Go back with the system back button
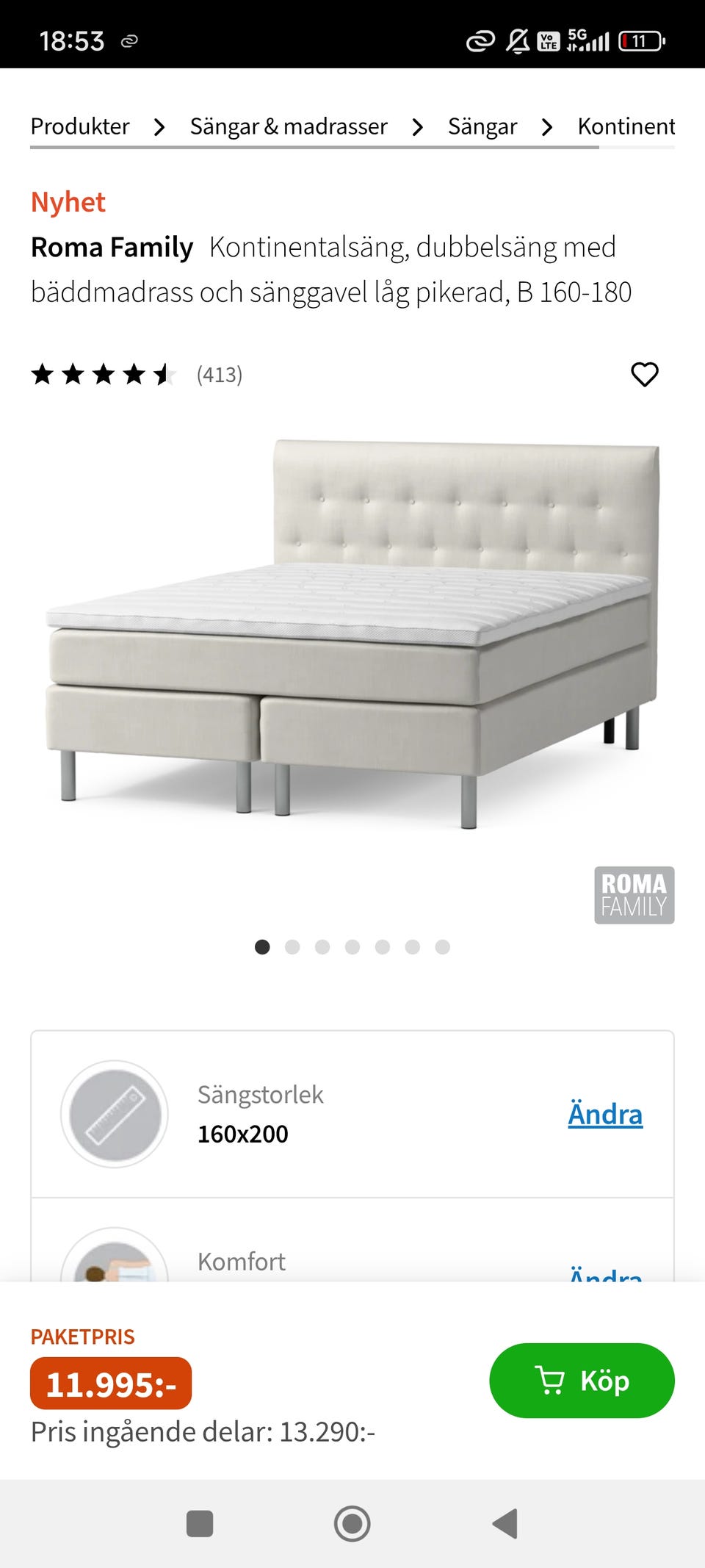Viewport: 705px width, 1568px height. point(505,1524)
